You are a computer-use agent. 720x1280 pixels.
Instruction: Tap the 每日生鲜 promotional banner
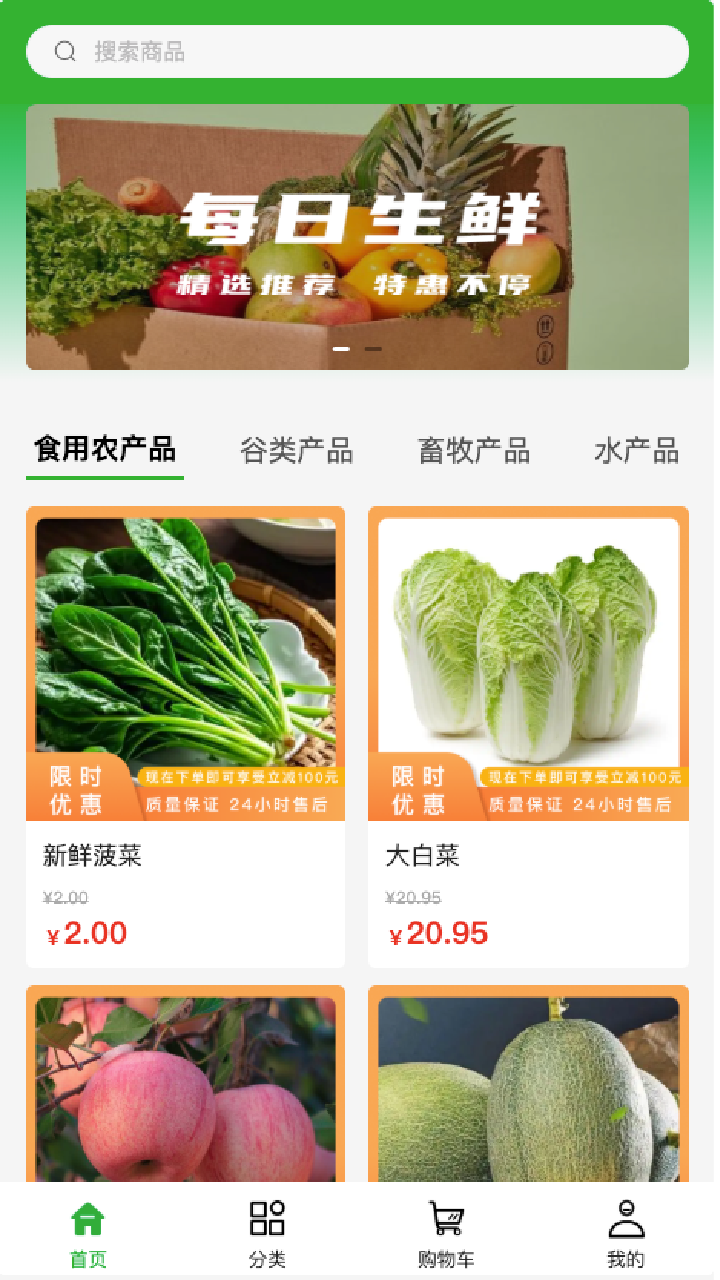tap(357, 237)
